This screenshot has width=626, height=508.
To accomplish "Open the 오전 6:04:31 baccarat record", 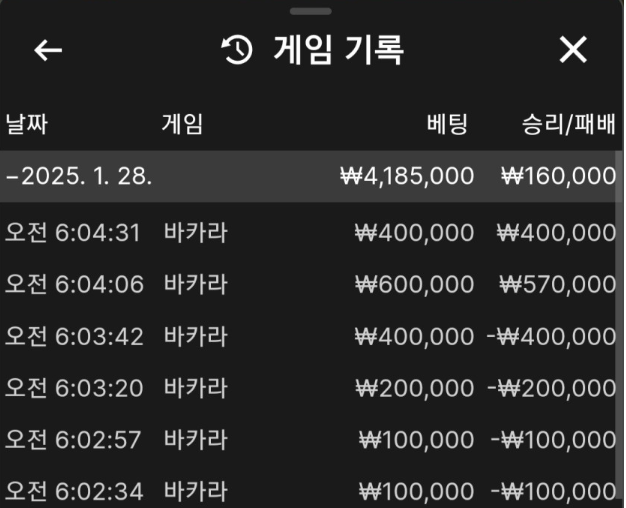I will click(x=310, y=233).
